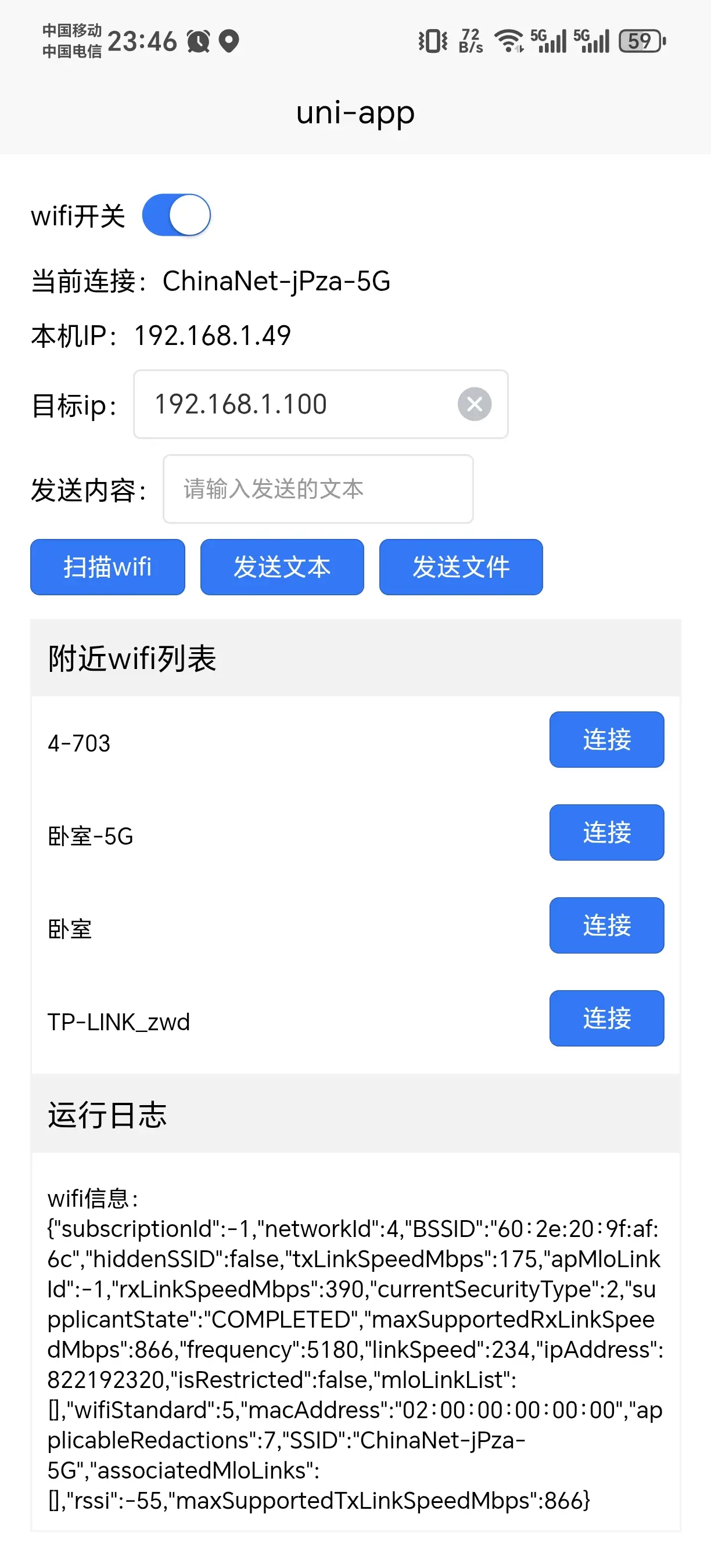Tap the 扫描wifi button
Image resolution: width=711 pixels, height=1568 pixels.
107,567
